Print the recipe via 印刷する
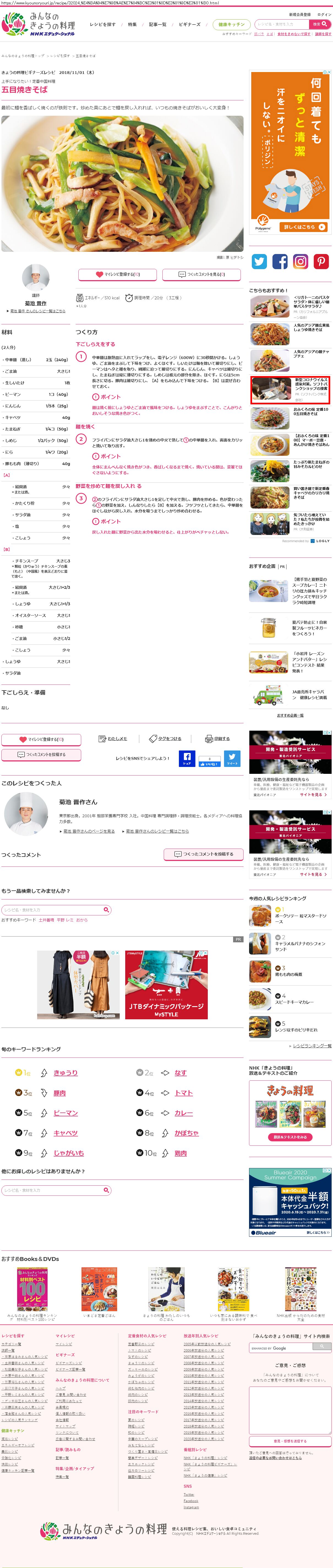The width and height of the screenshot is (333, 1568). pos(218,738)
